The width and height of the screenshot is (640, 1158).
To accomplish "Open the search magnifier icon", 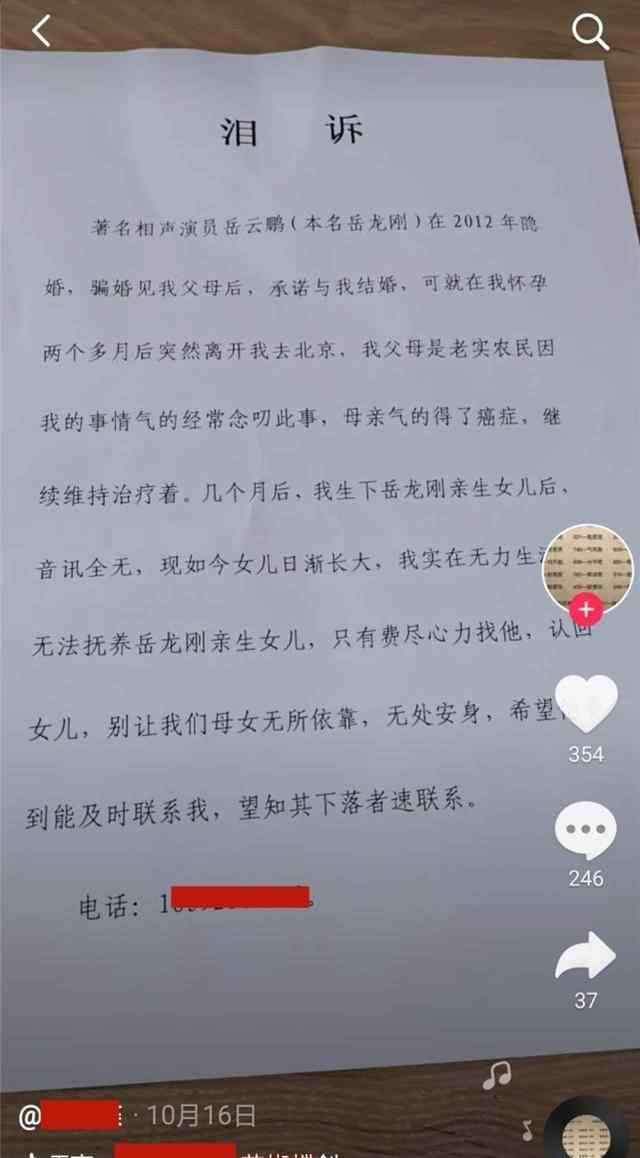I will click(590, 32).
